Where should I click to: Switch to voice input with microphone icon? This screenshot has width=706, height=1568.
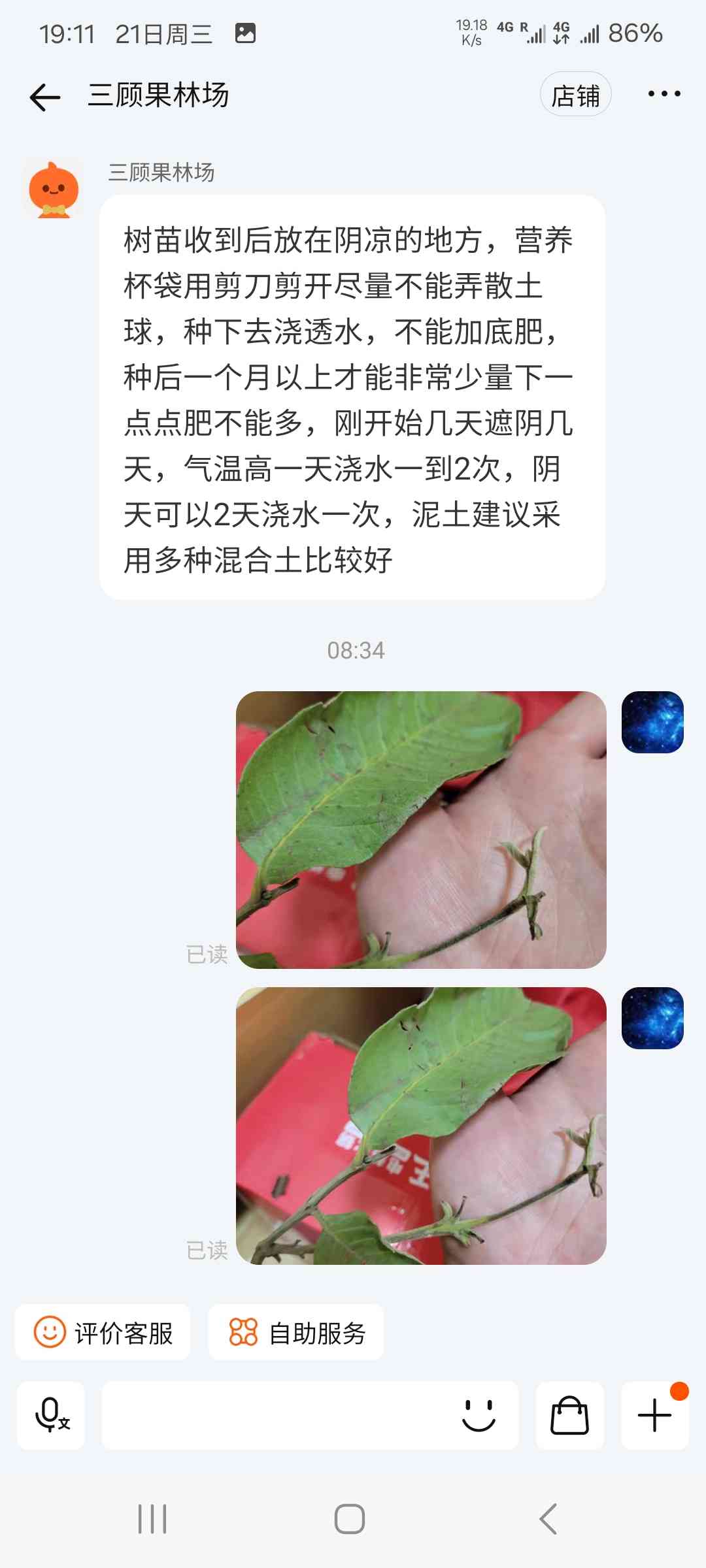coord(51,1416)
